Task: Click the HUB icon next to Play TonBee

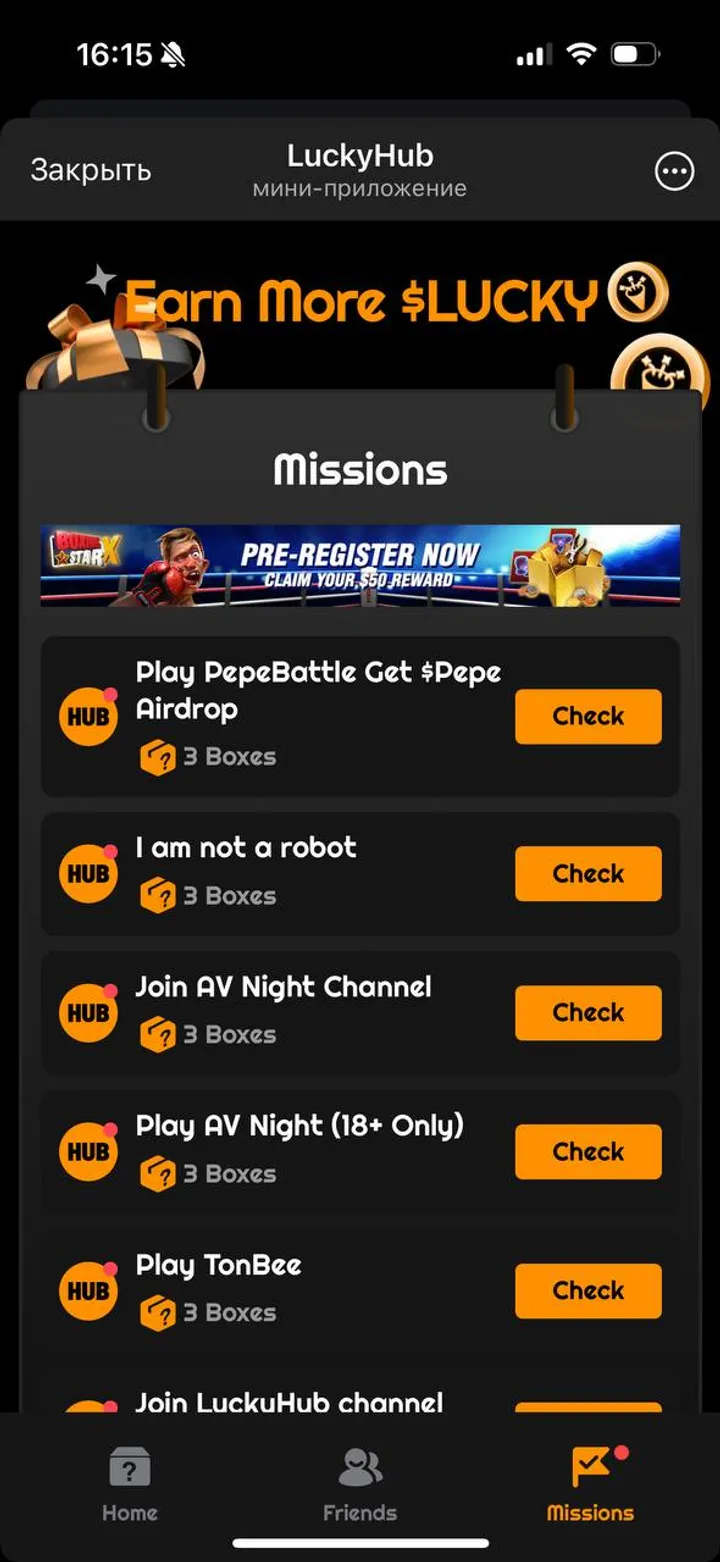Action: click(x=88, y=1290)
